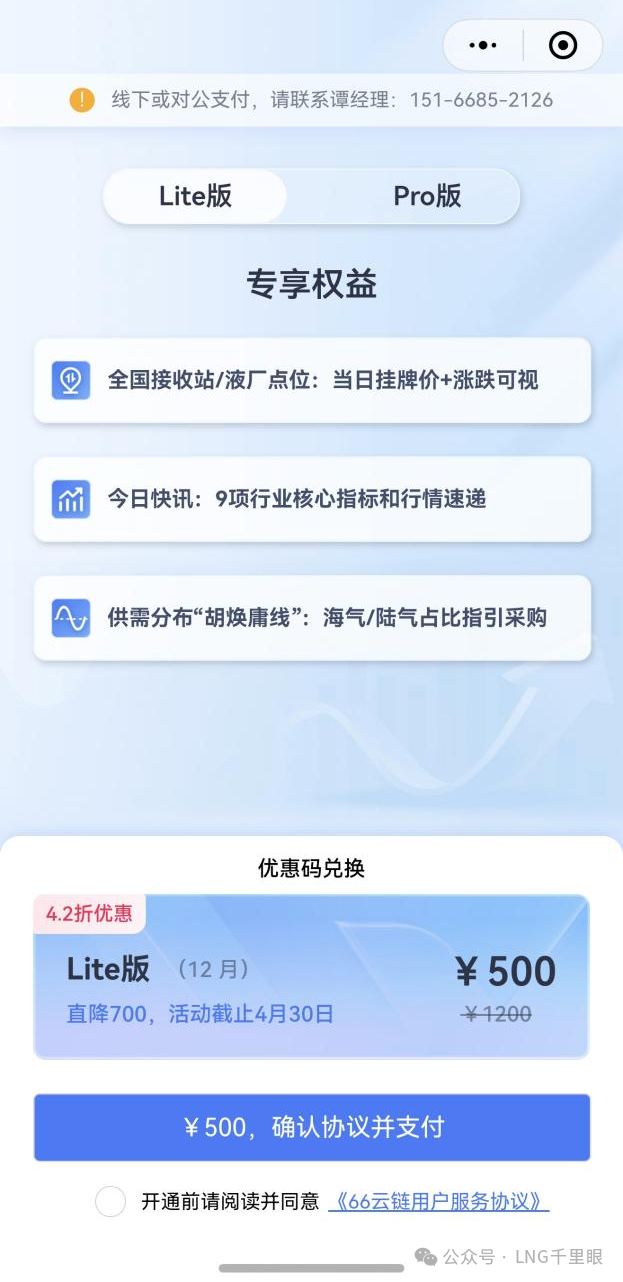Select the Lite版 12月 plan card
The width and height of the screenshot is (623, 1282).
point(311,976)
